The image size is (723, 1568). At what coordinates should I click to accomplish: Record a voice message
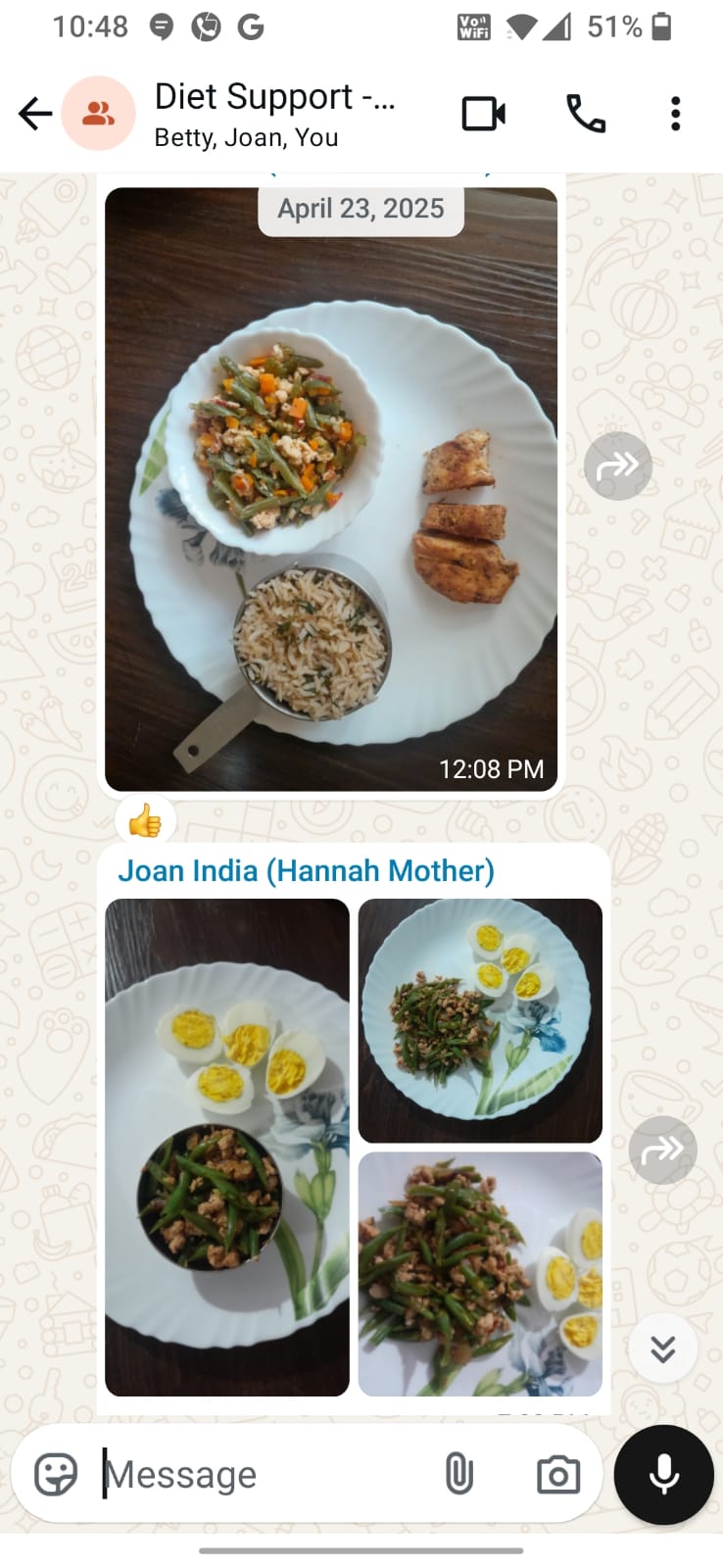[x=663, y=1474]
